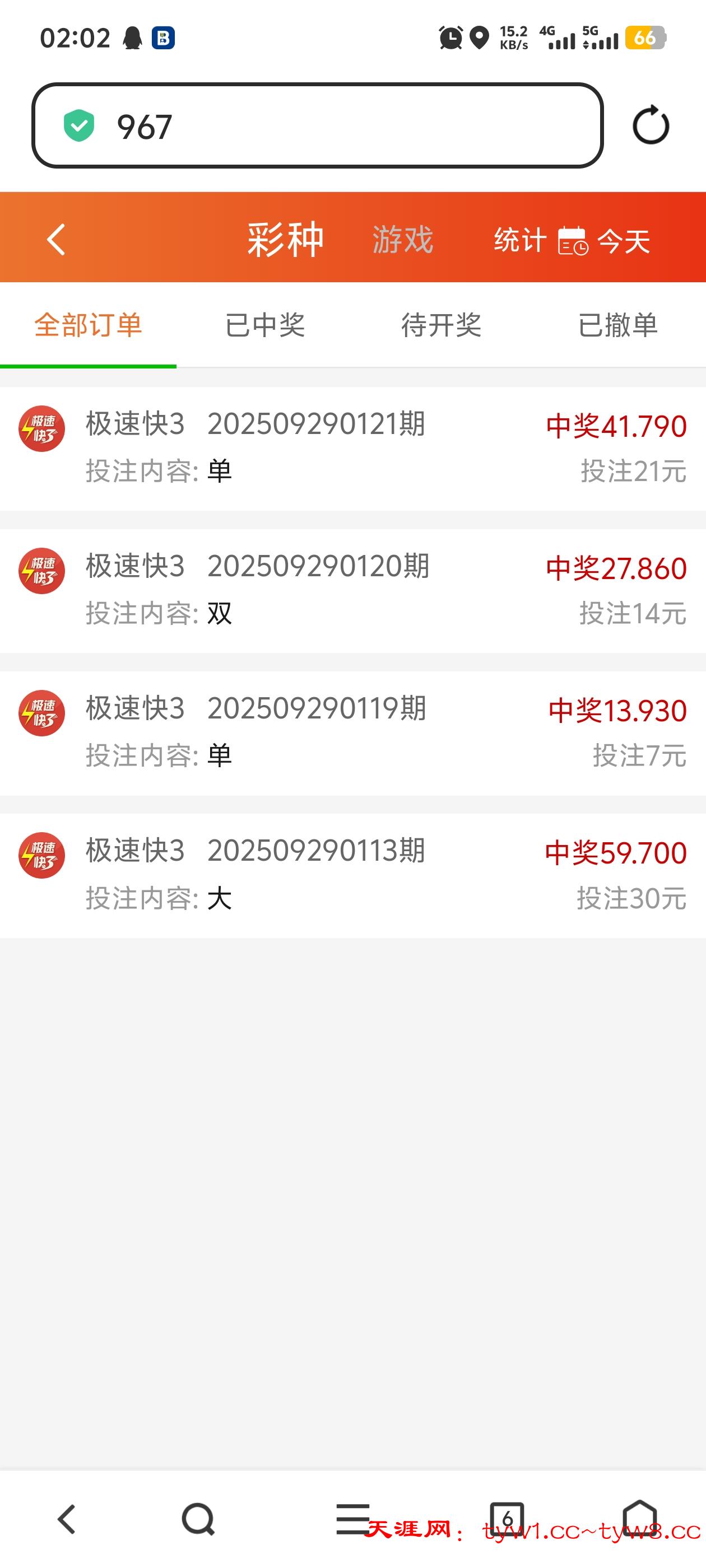Tap the address bar showing 967
This screenshot has height=1568, width=706.
[317, 126]
